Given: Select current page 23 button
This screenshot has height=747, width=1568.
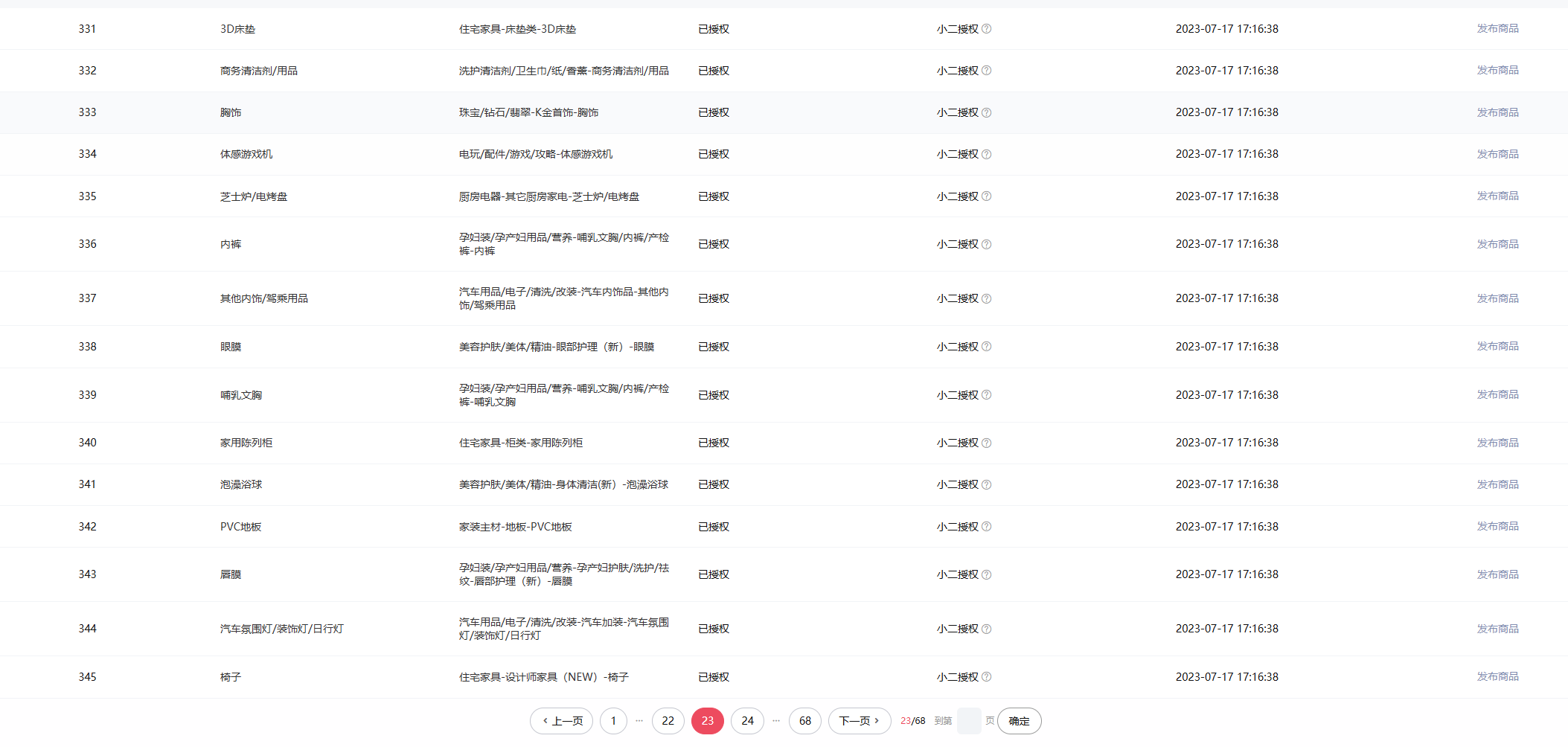Looking at the screenshot, I should point(707,721).
